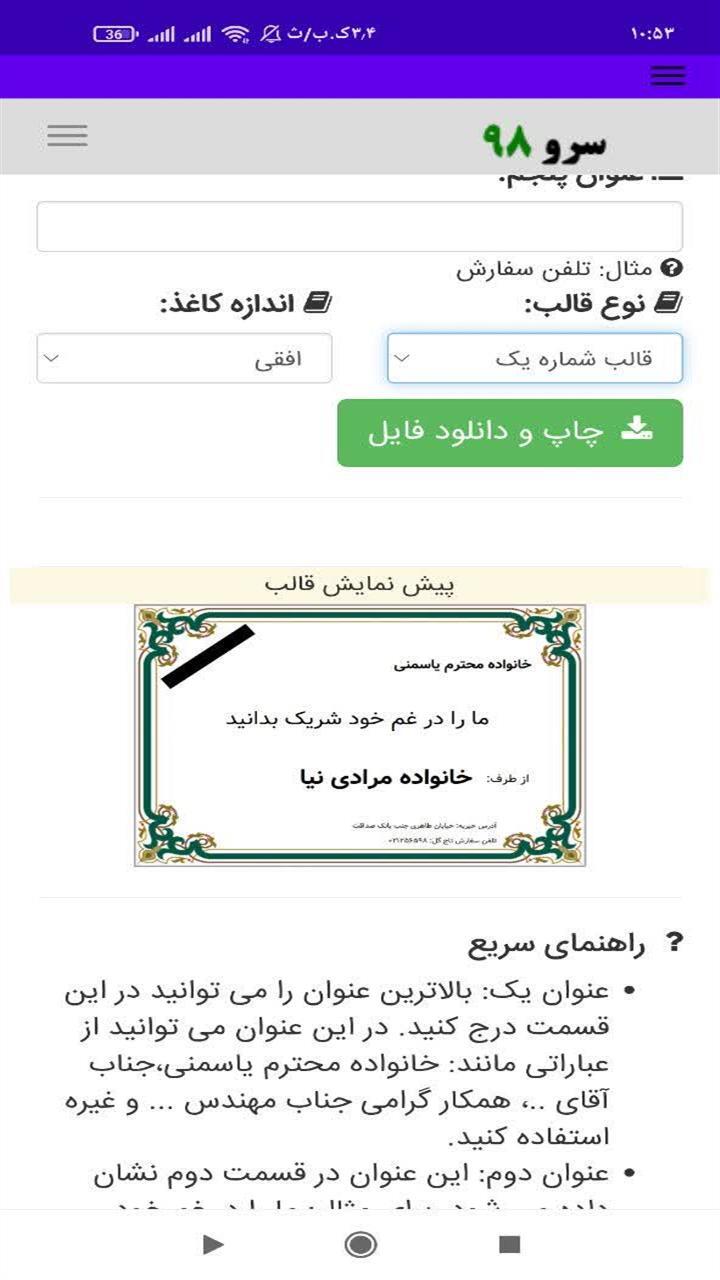Tap the green print and download file button

[510, 432]
